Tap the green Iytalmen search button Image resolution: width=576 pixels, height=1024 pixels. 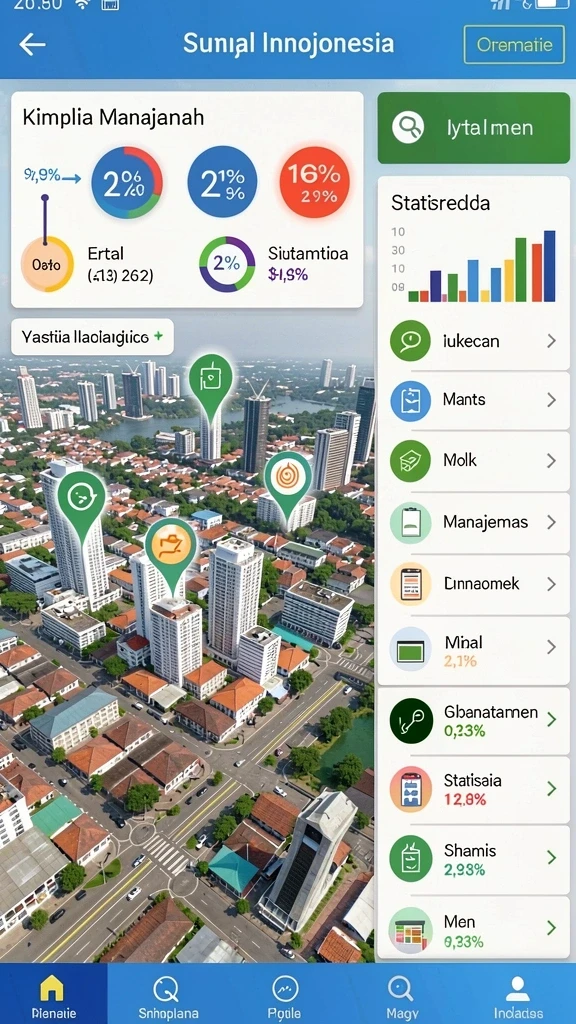(473, 127)
